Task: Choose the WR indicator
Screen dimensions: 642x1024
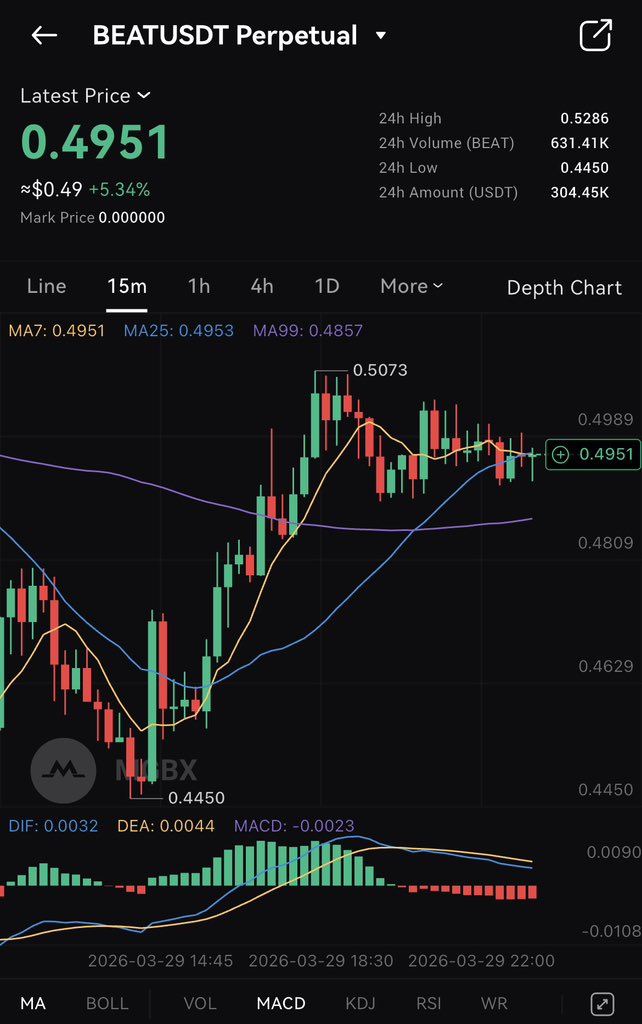Action: (x=493, y=1003)
